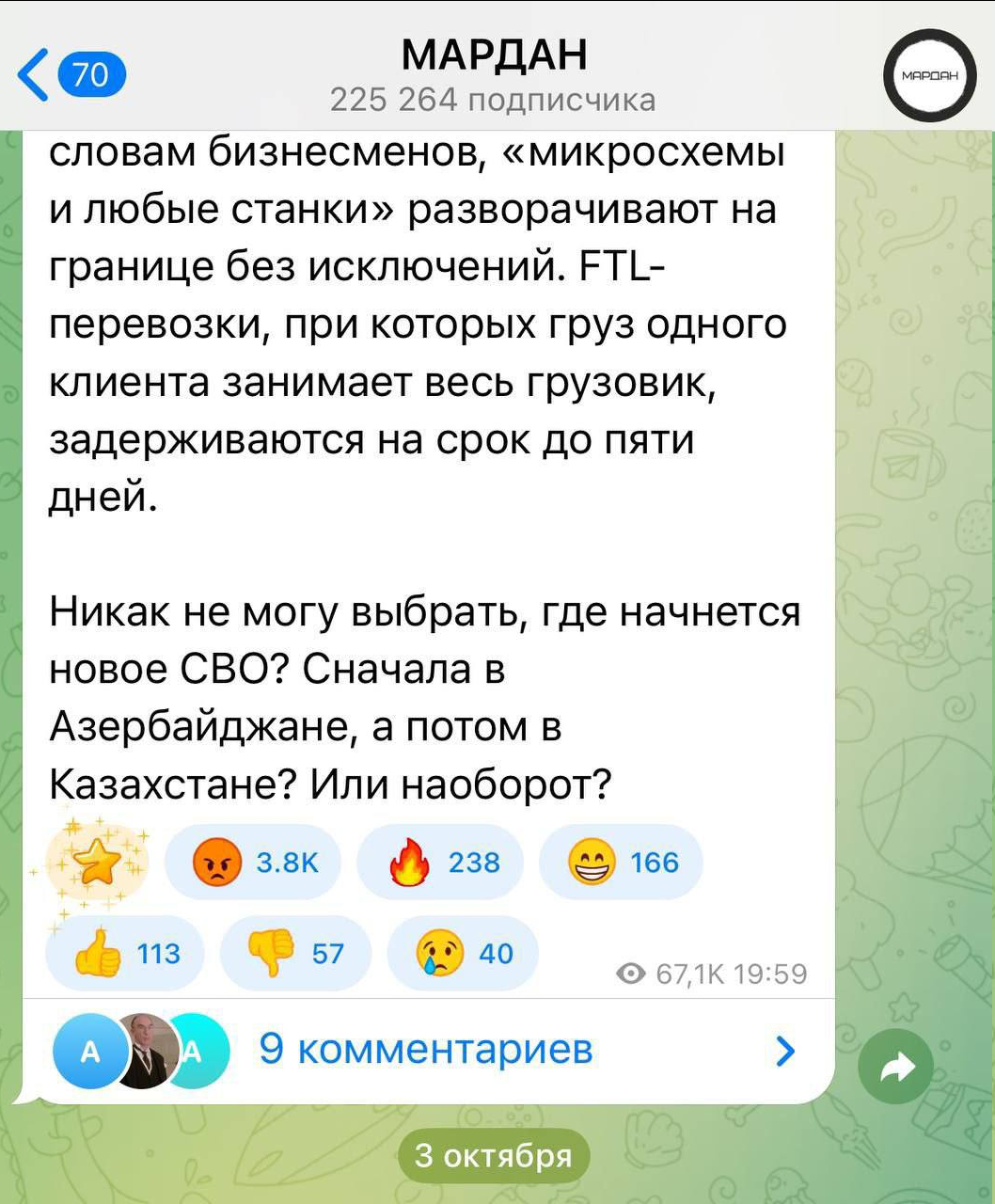Forward the post with the share arrow
This screenshot has width=995, height=1204.
coord(894,1067)
